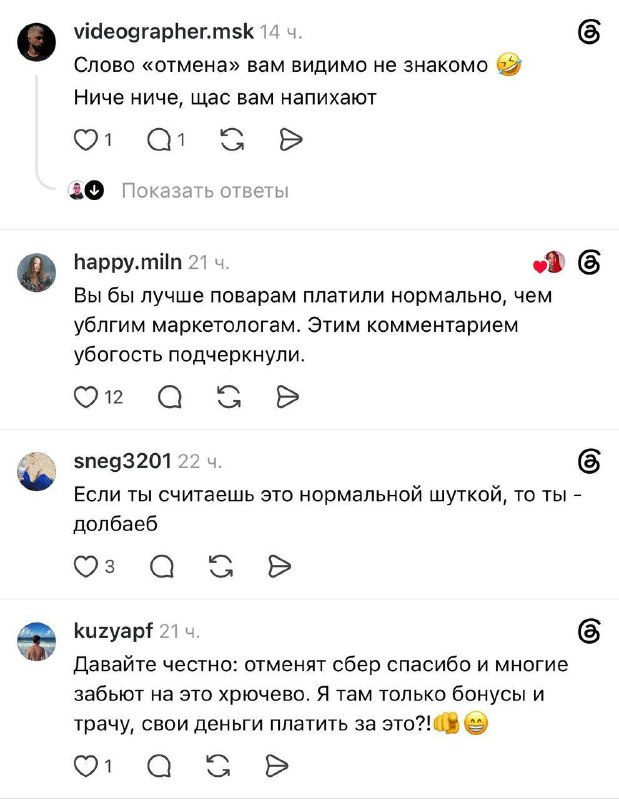Like sneg3201's comment

click(85, 566)
